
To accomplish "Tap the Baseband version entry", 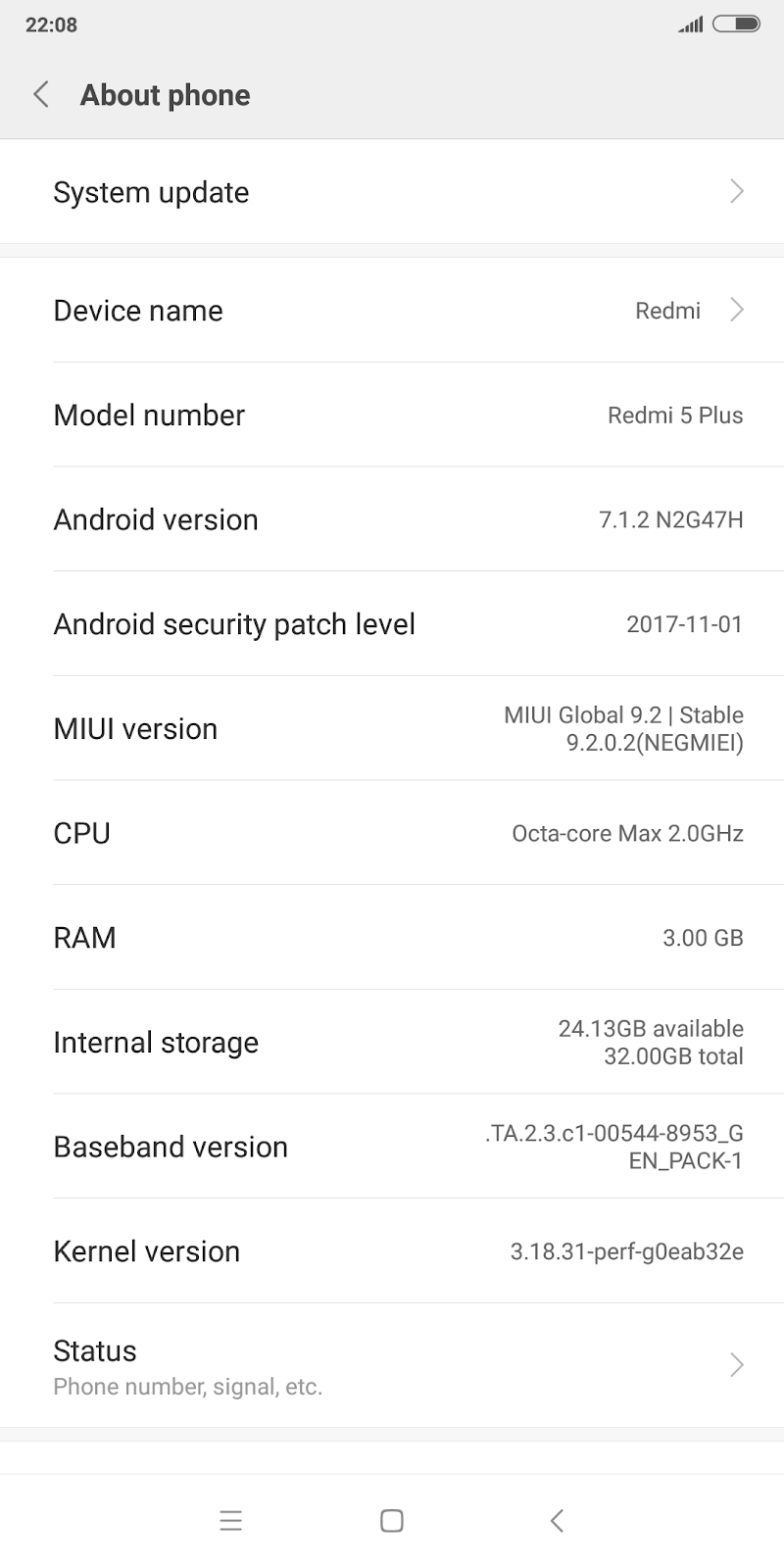I will click(x=392, y=1146).
